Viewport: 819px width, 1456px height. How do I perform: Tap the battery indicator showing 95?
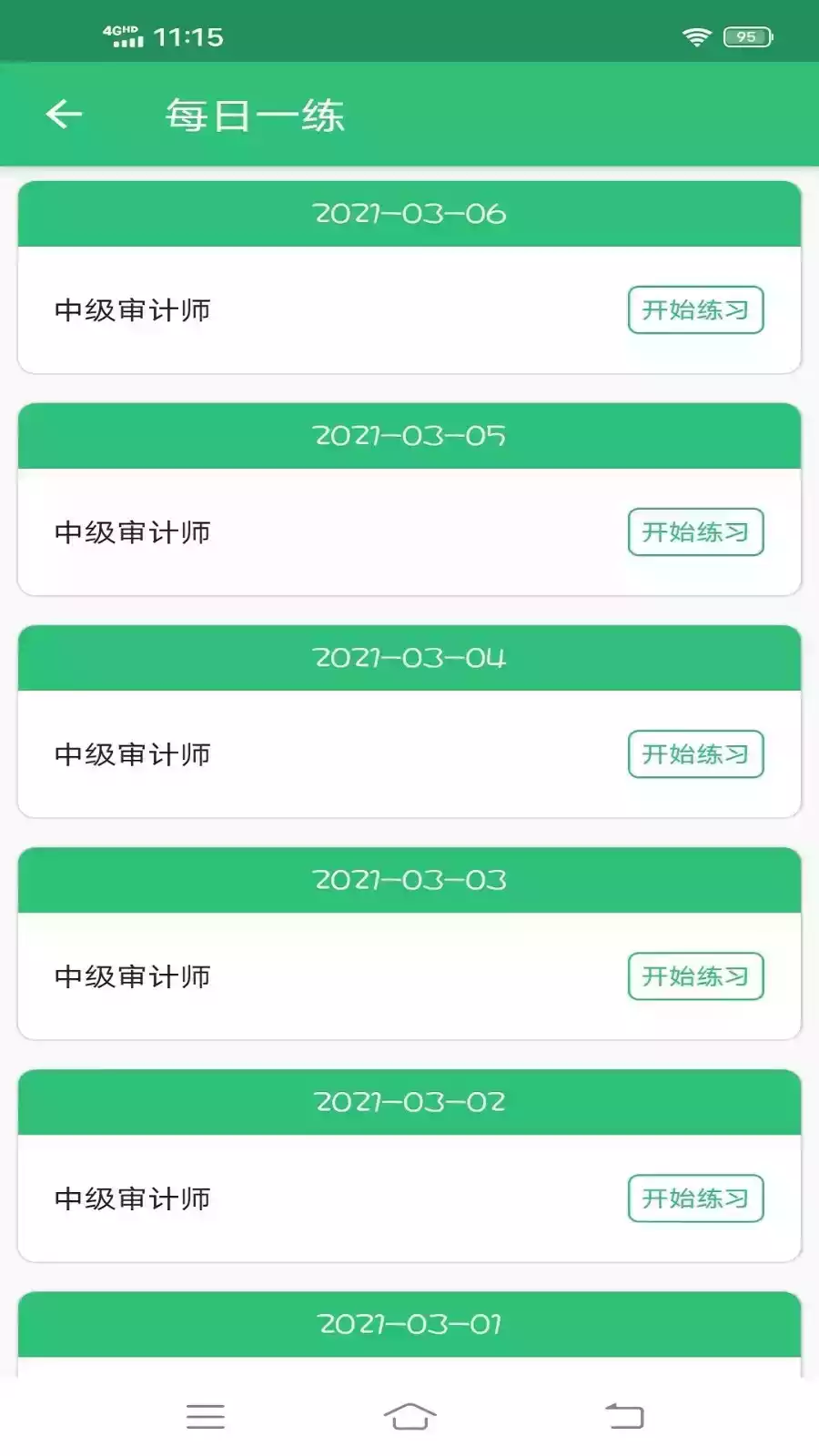point(744,36)
